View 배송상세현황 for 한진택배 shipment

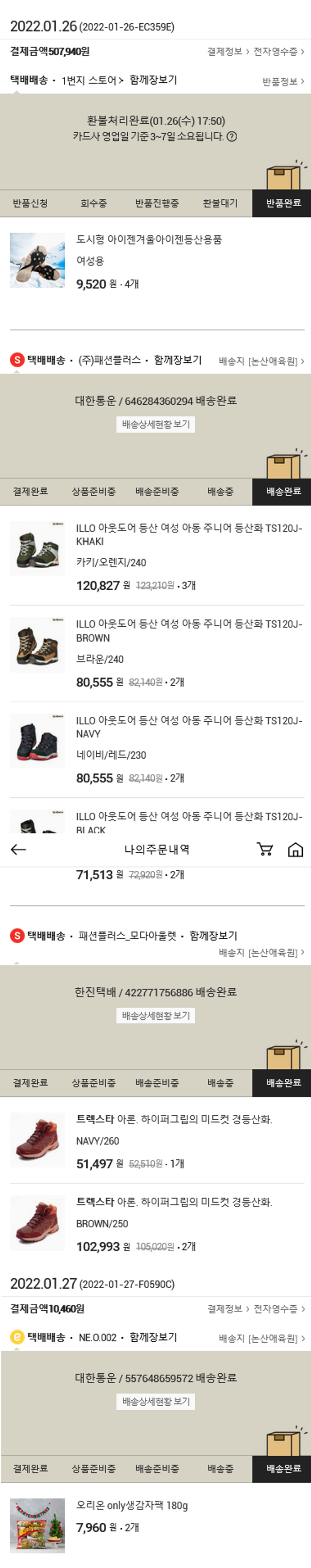[x=156, y=1015]
